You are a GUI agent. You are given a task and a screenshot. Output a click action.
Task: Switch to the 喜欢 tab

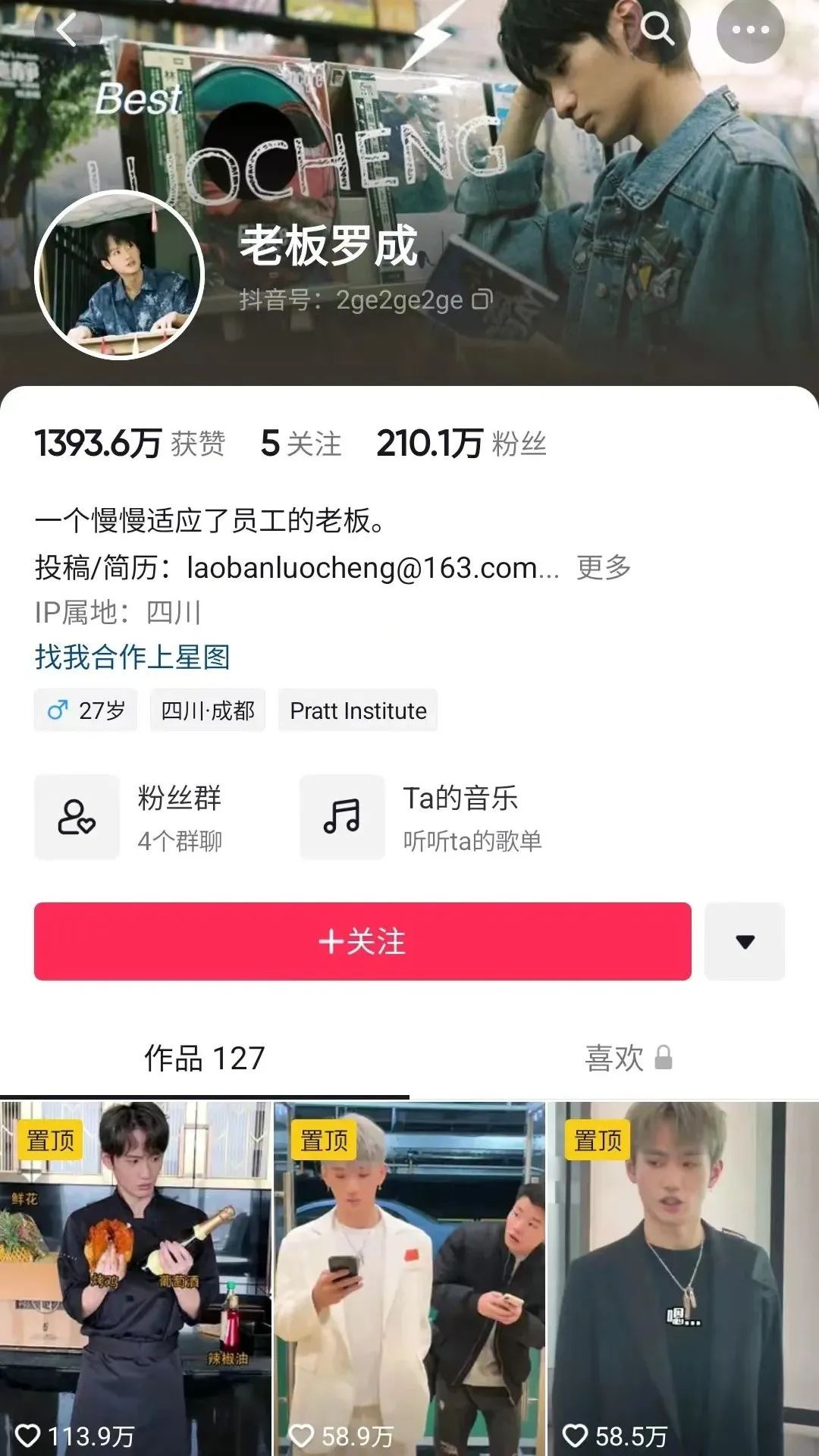coord(628,1058)
